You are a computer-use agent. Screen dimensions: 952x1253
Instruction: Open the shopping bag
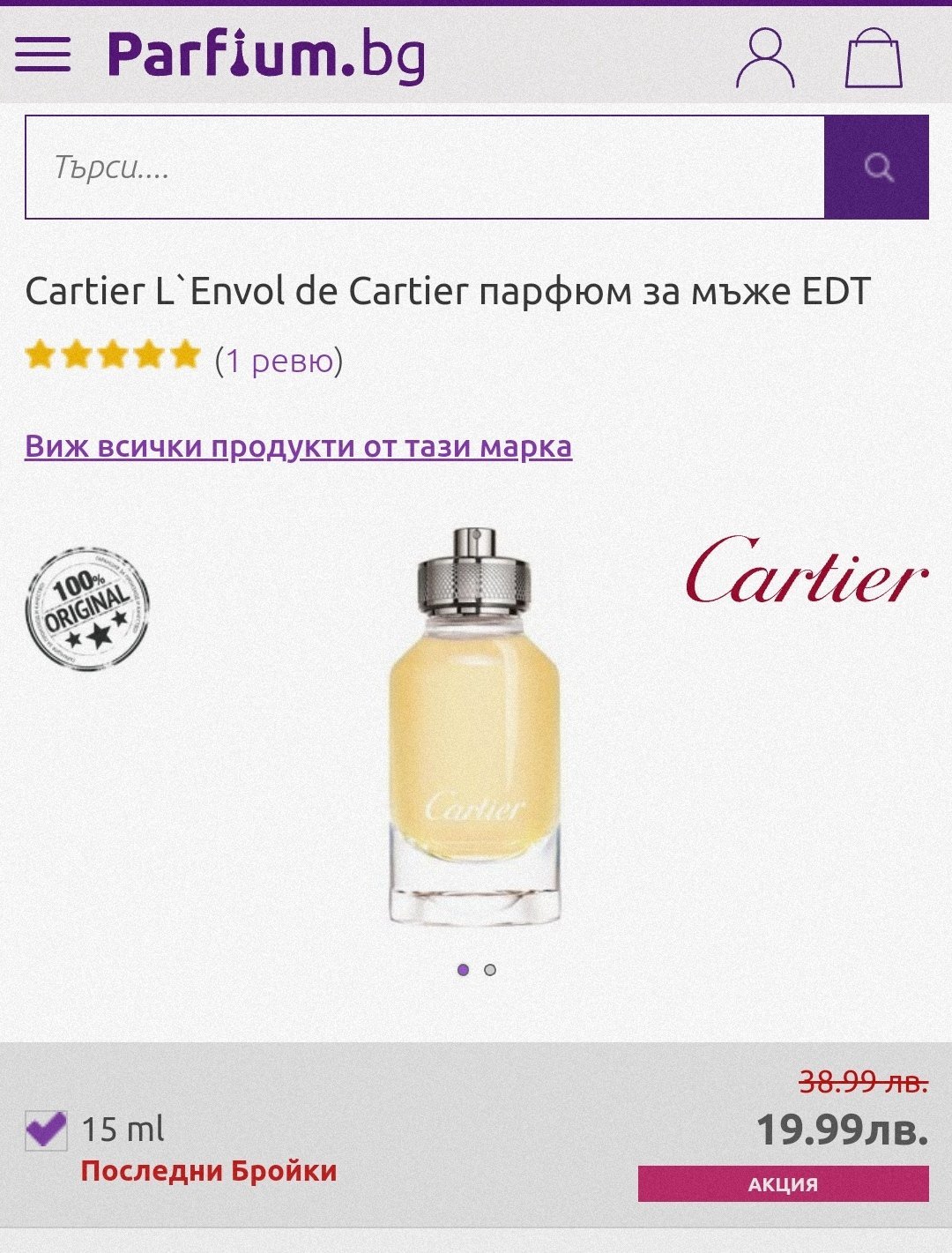pyautogui.click(x=873, y=58)
